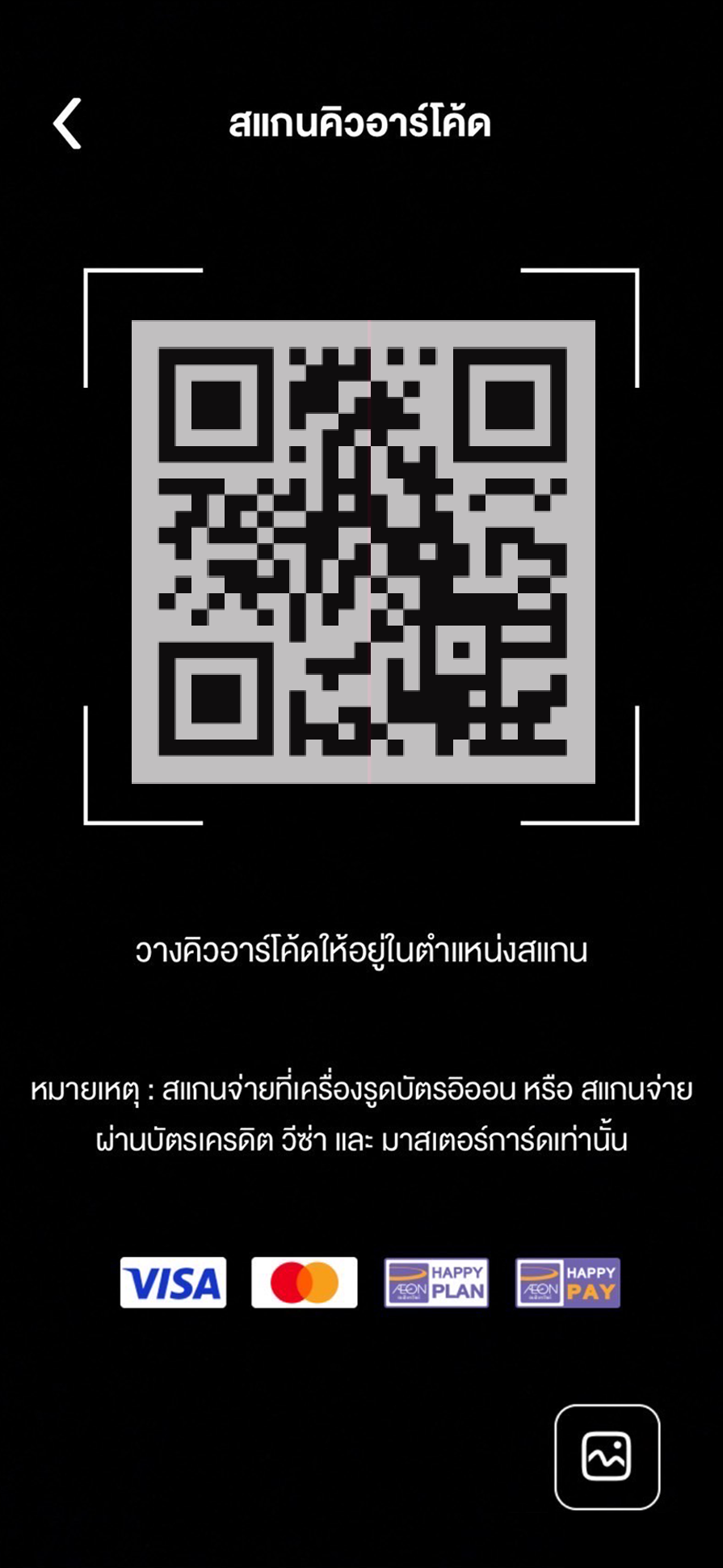Go back from QR scan screen
Viewport: 723px width, 1568px height.
coord(67,124)
